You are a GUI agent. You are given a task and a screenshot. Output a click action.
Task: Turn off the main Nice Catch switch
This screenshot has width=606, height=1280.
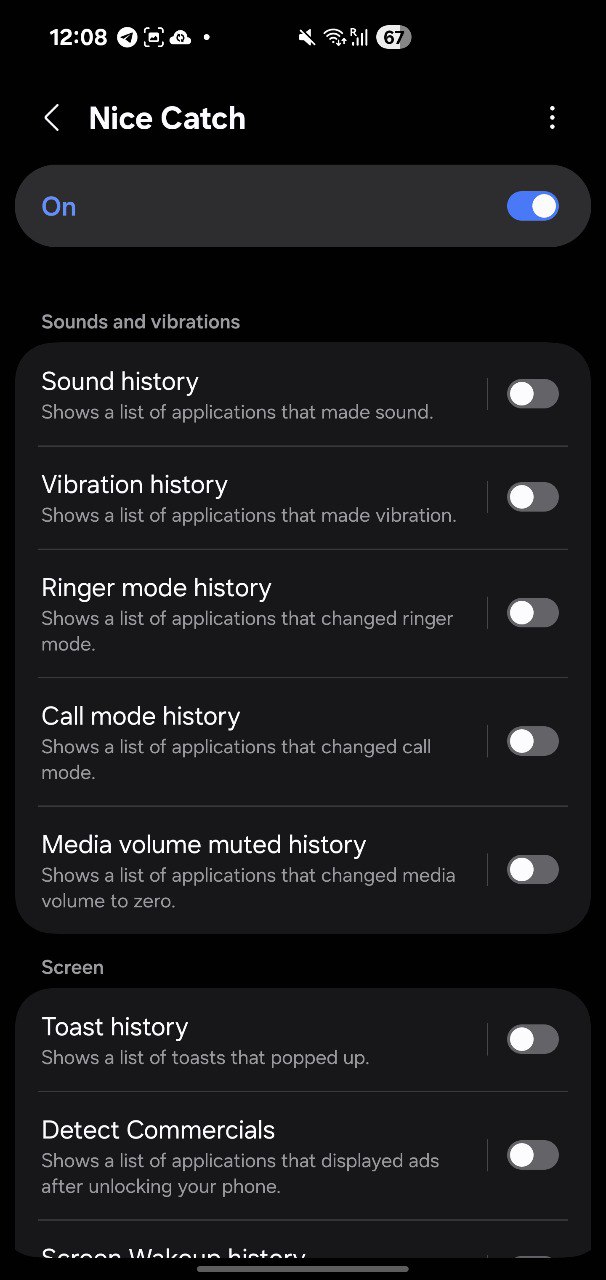[x=532, y=206]
